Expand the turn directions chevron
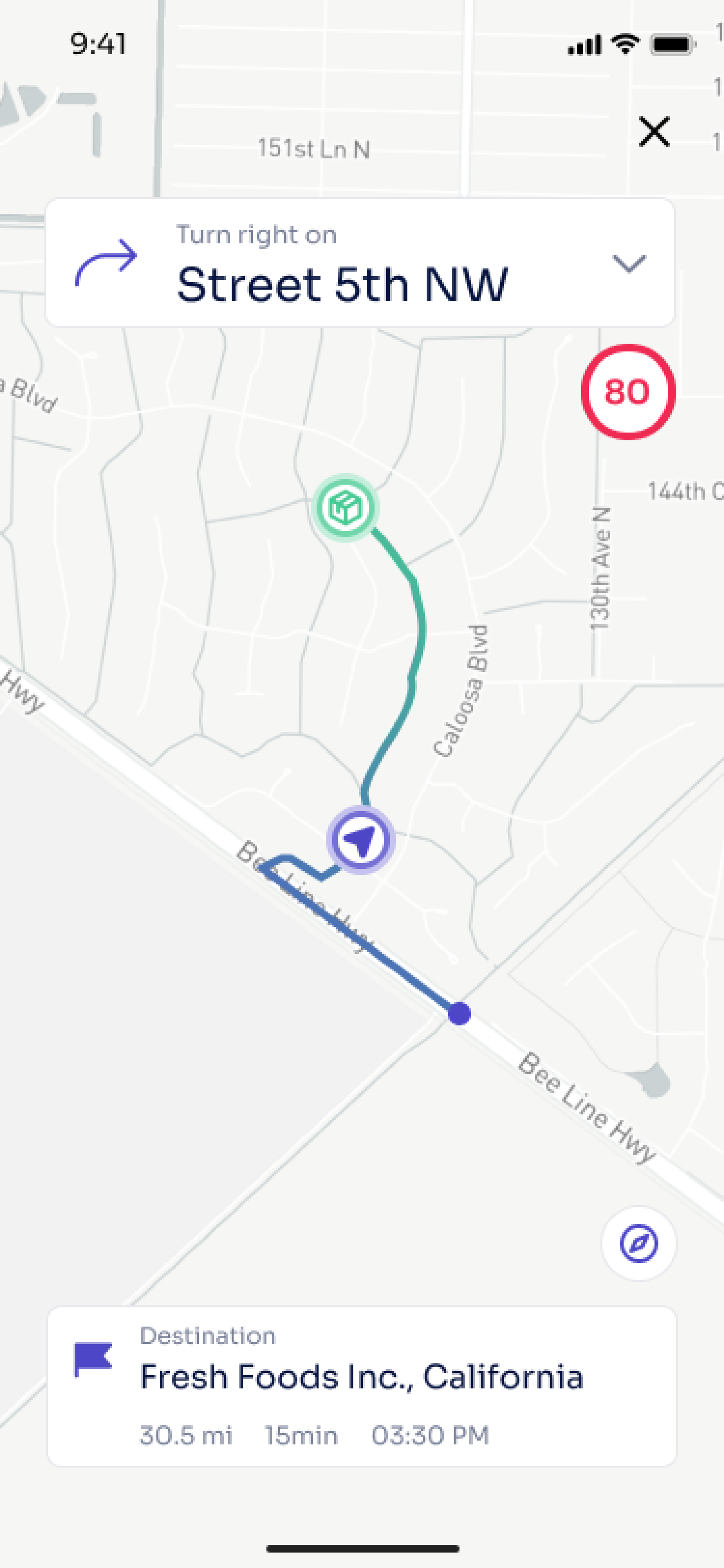 point(628,264)
